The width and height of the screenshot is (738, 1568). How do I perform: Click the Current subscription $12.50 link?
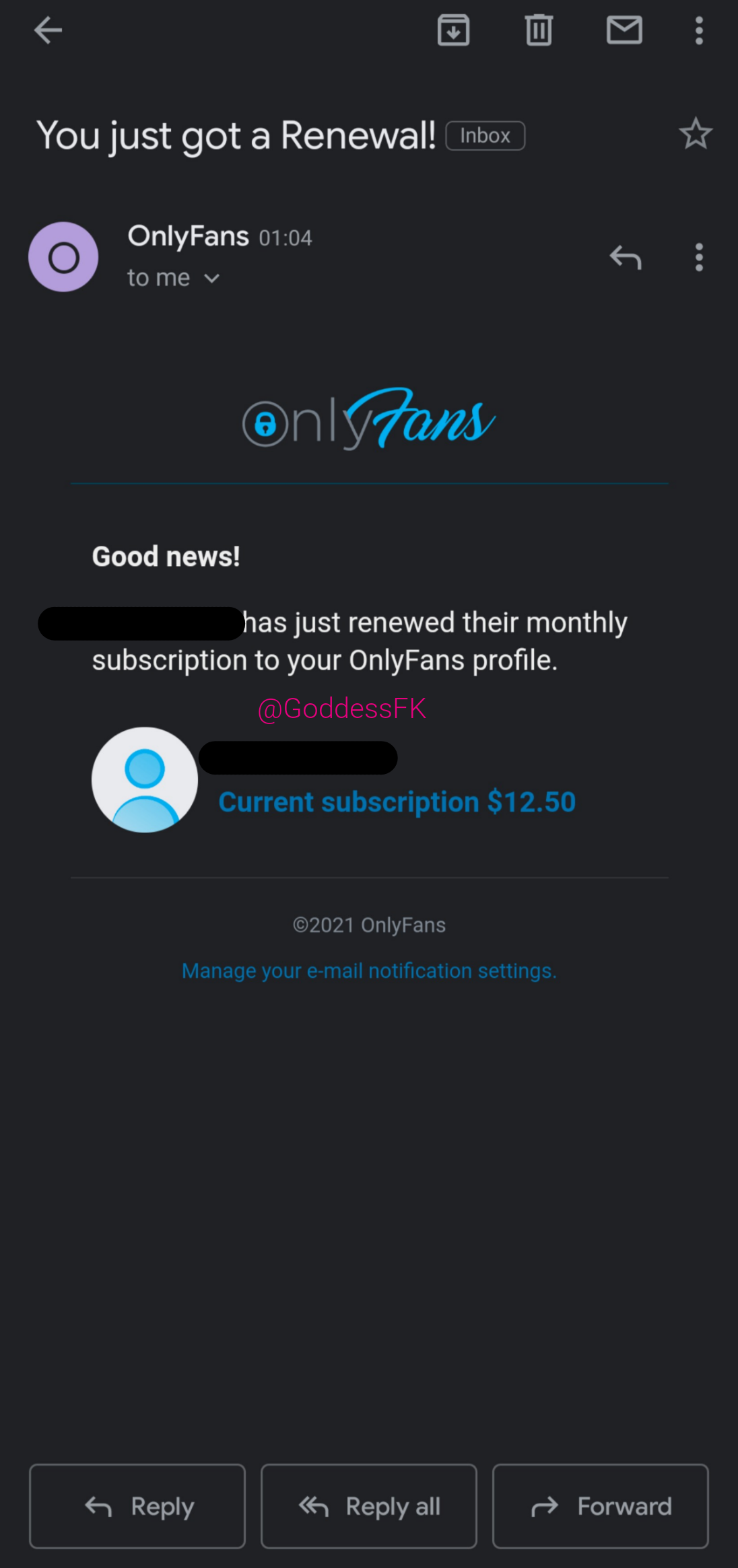pos(396,801)
